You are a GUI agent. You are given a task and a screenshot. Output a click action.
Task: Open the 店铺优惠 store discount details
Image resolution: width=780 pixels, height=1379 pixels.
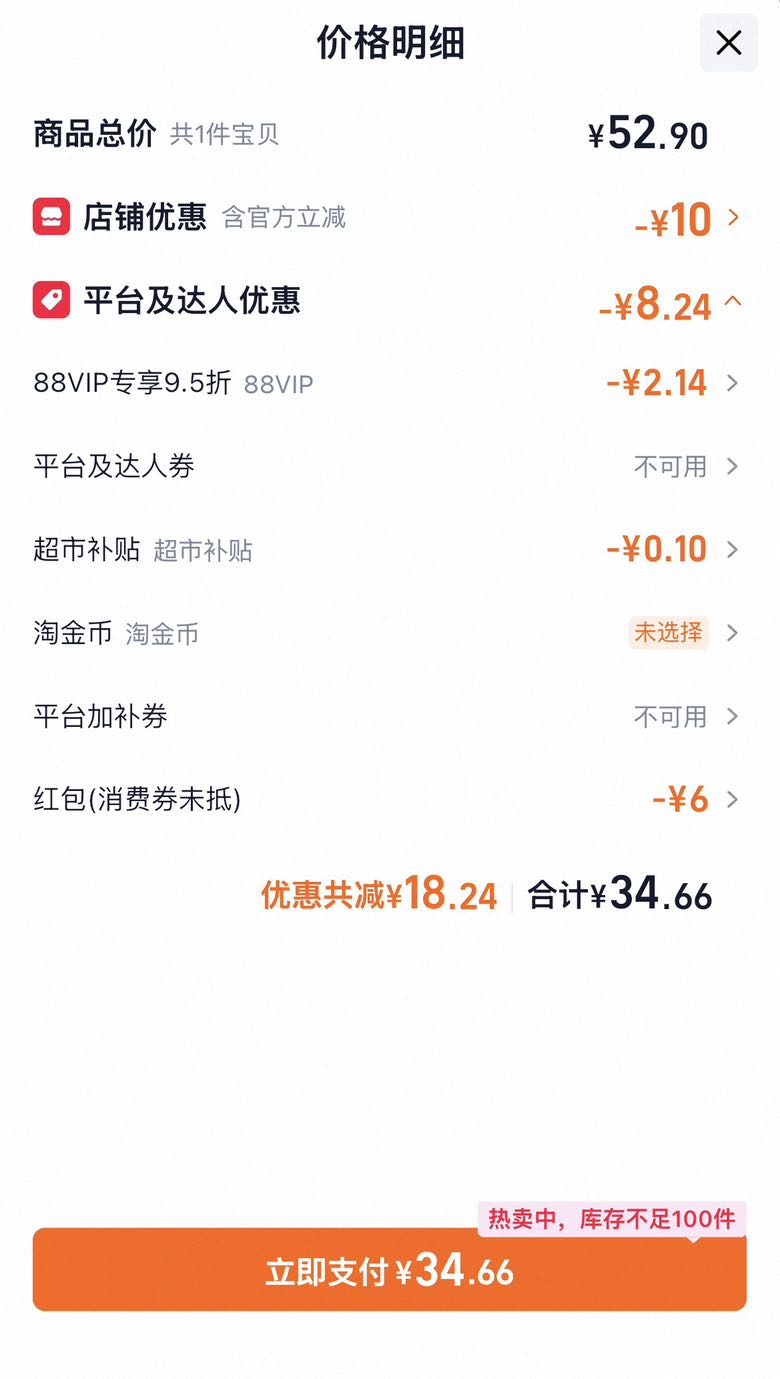click(x=389, y=217)
